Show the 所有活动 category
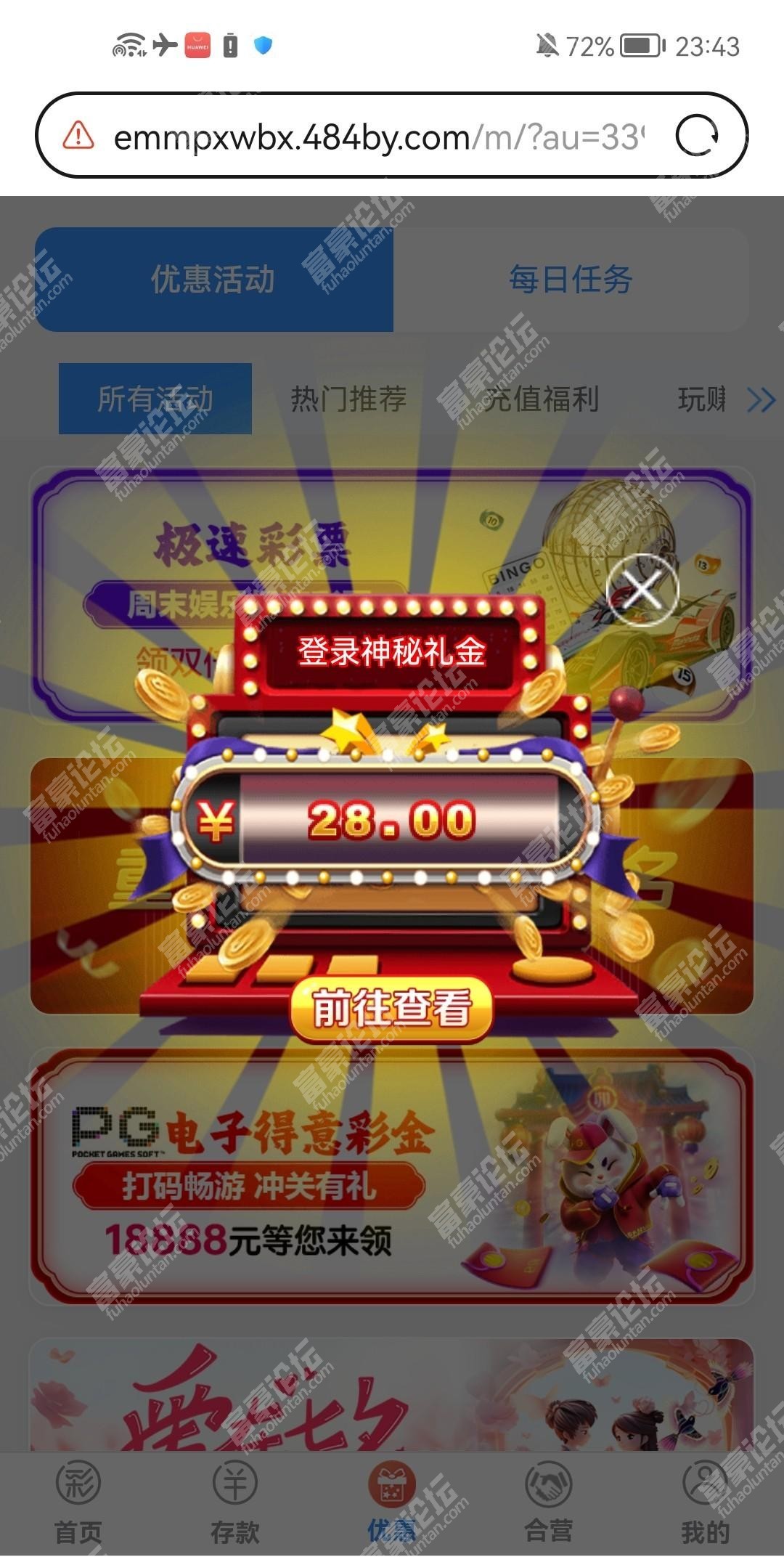 [155, 399]
